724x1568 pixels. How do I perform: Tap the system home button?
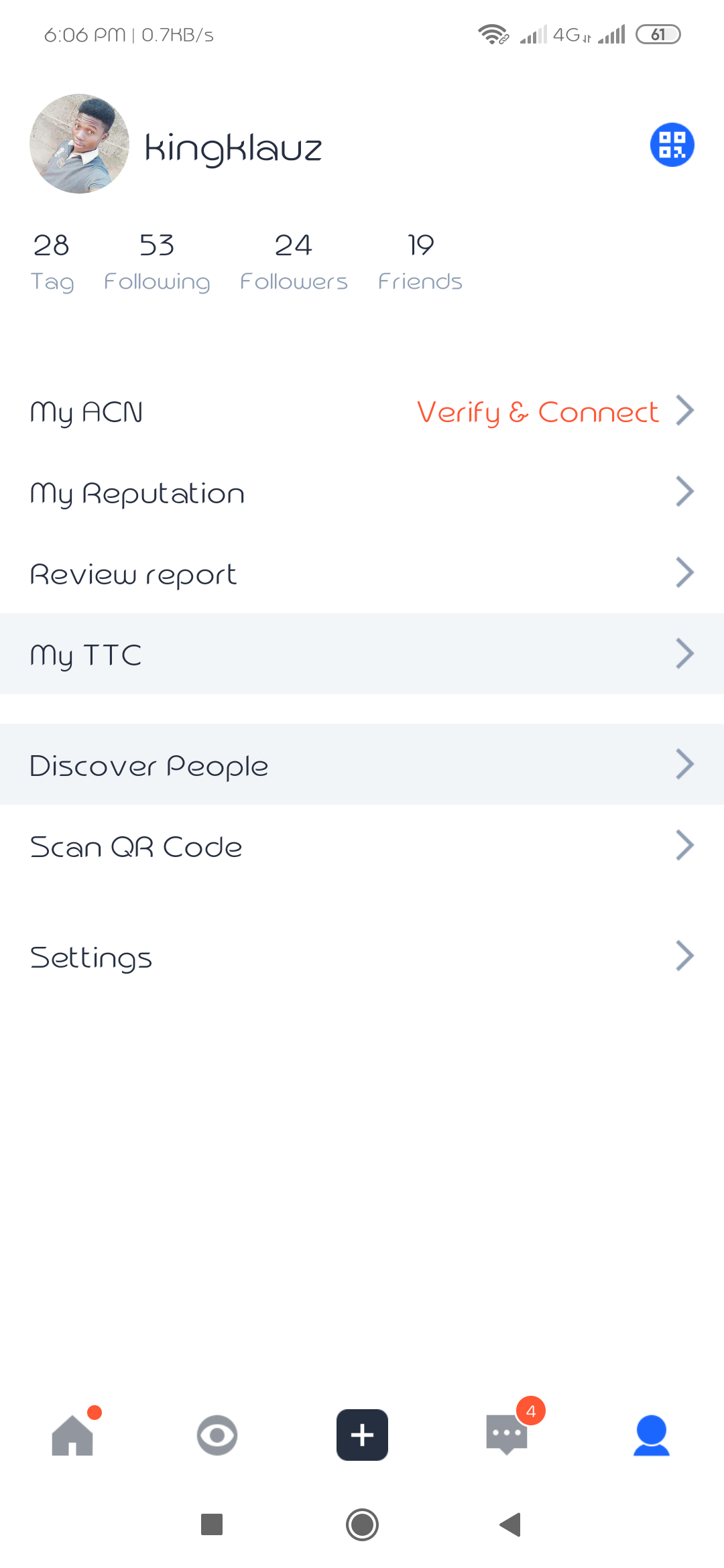click(x=362, y=1525)
